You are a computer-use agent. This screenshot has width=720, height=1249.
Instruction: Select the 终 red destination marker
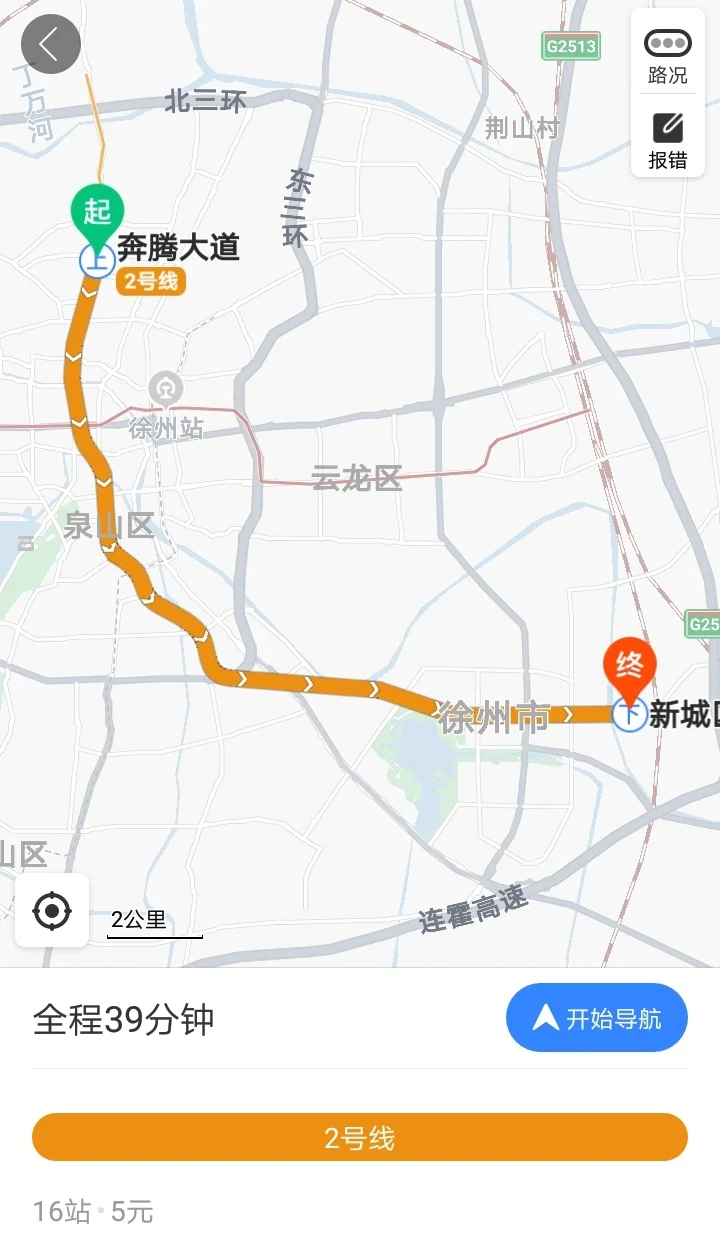(628, 665)
